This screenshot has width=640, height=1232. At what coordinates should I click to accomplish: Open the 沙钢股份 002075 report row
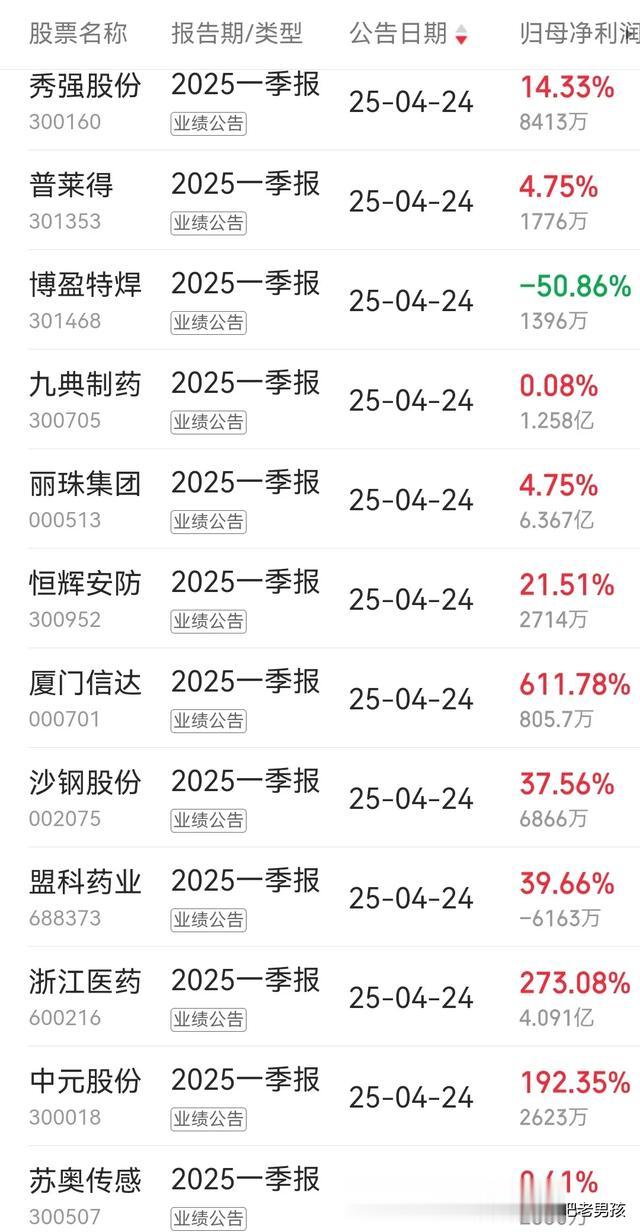[x=320, y=797]
